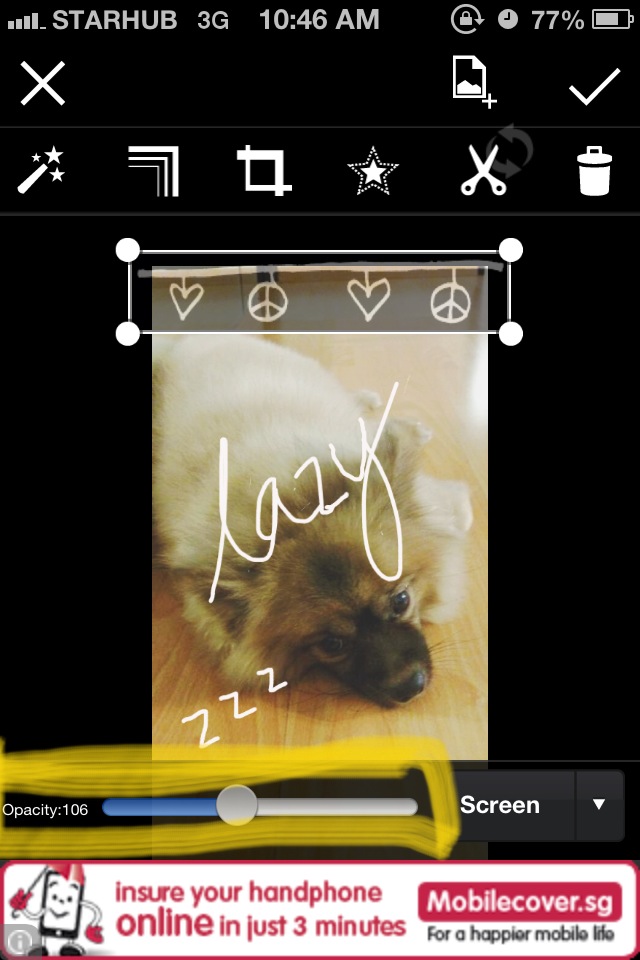
Task: Open the frames tool
Action: [x=154, y=170]
